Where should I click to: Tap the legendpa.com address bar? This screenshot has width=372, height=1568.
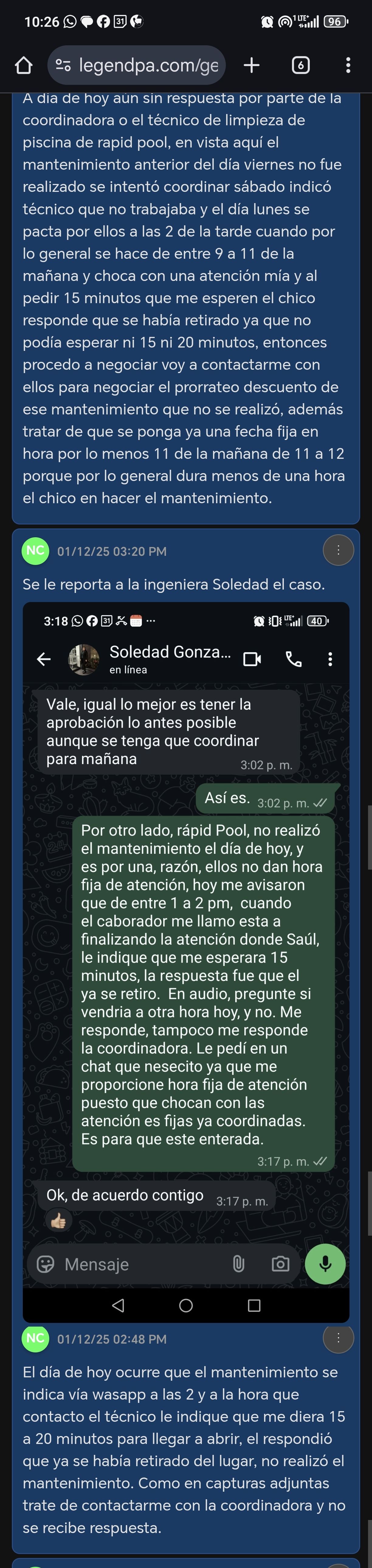click(136, 65)
